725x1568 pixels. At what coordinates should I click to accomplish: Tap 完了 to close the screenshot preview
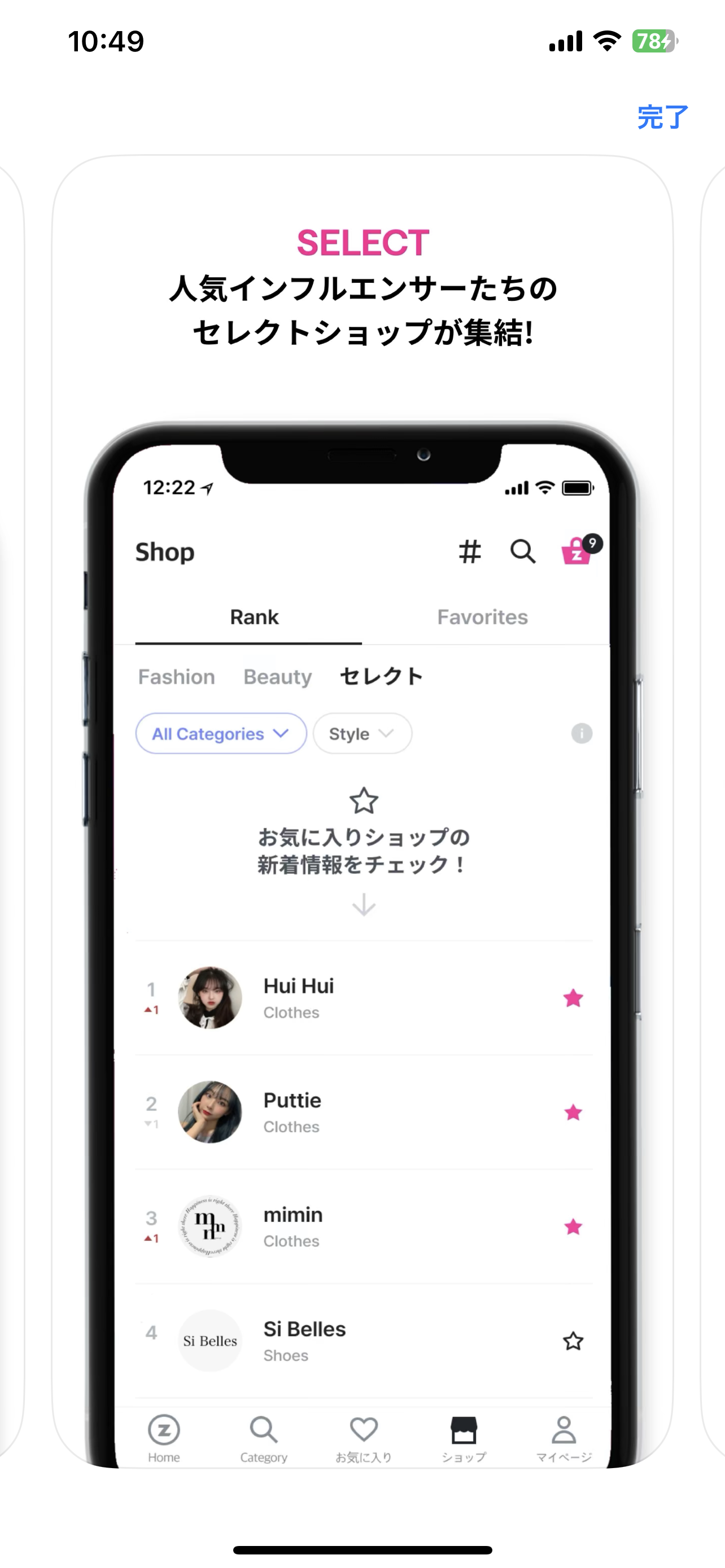click(x=662, y=117)
